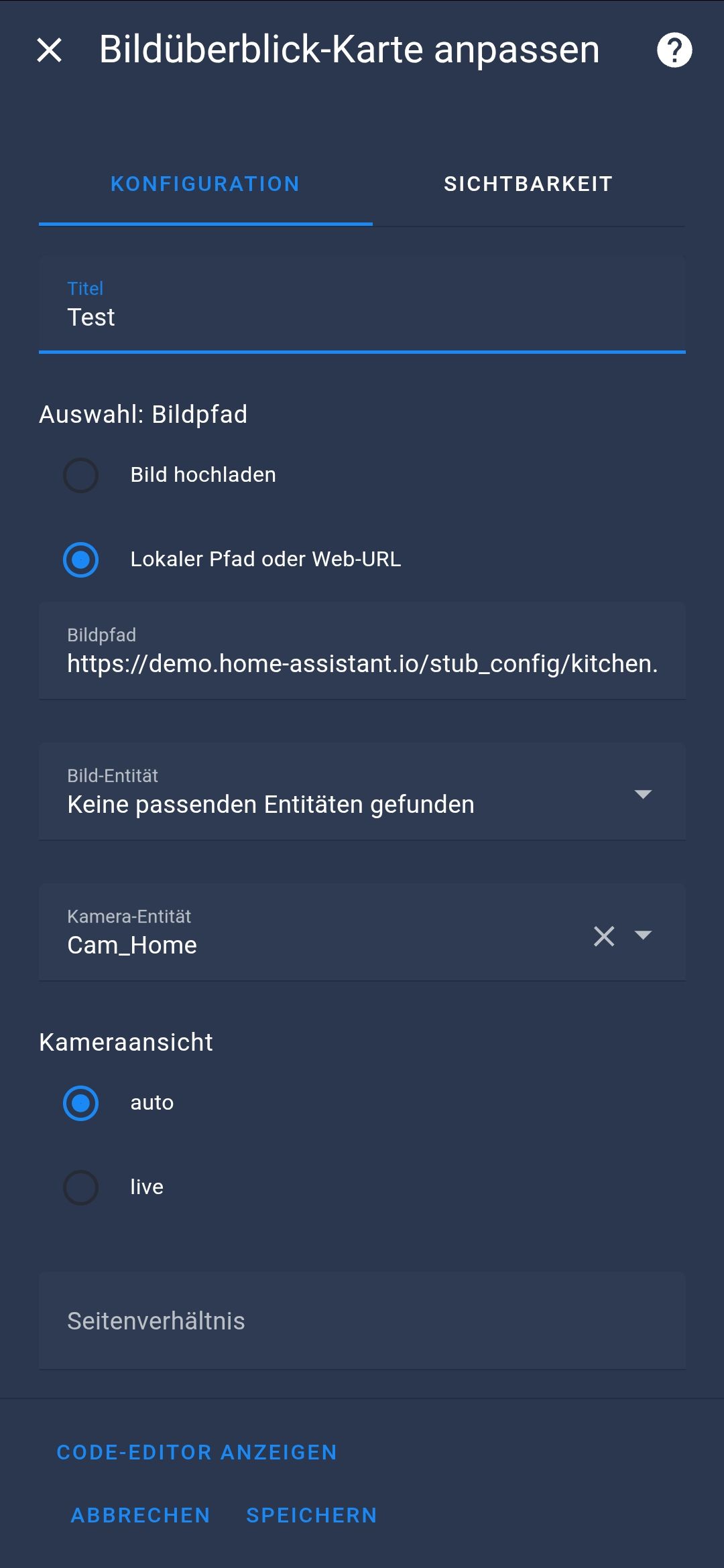Edit the Titel text field

click(362, 316)
